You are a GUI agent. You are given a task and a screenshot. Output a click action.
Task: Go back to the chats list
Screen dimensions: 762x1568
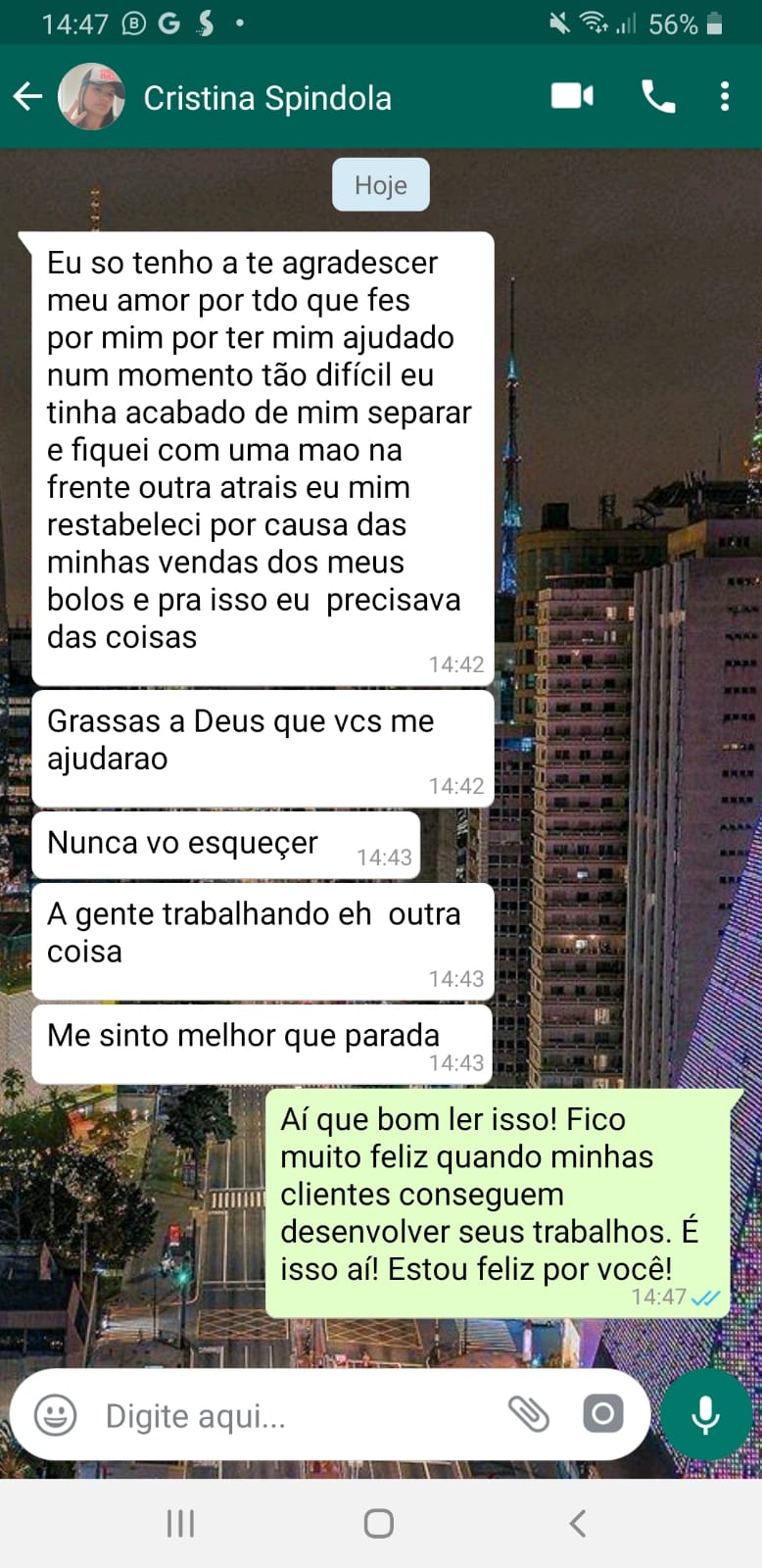coord(27,96)
